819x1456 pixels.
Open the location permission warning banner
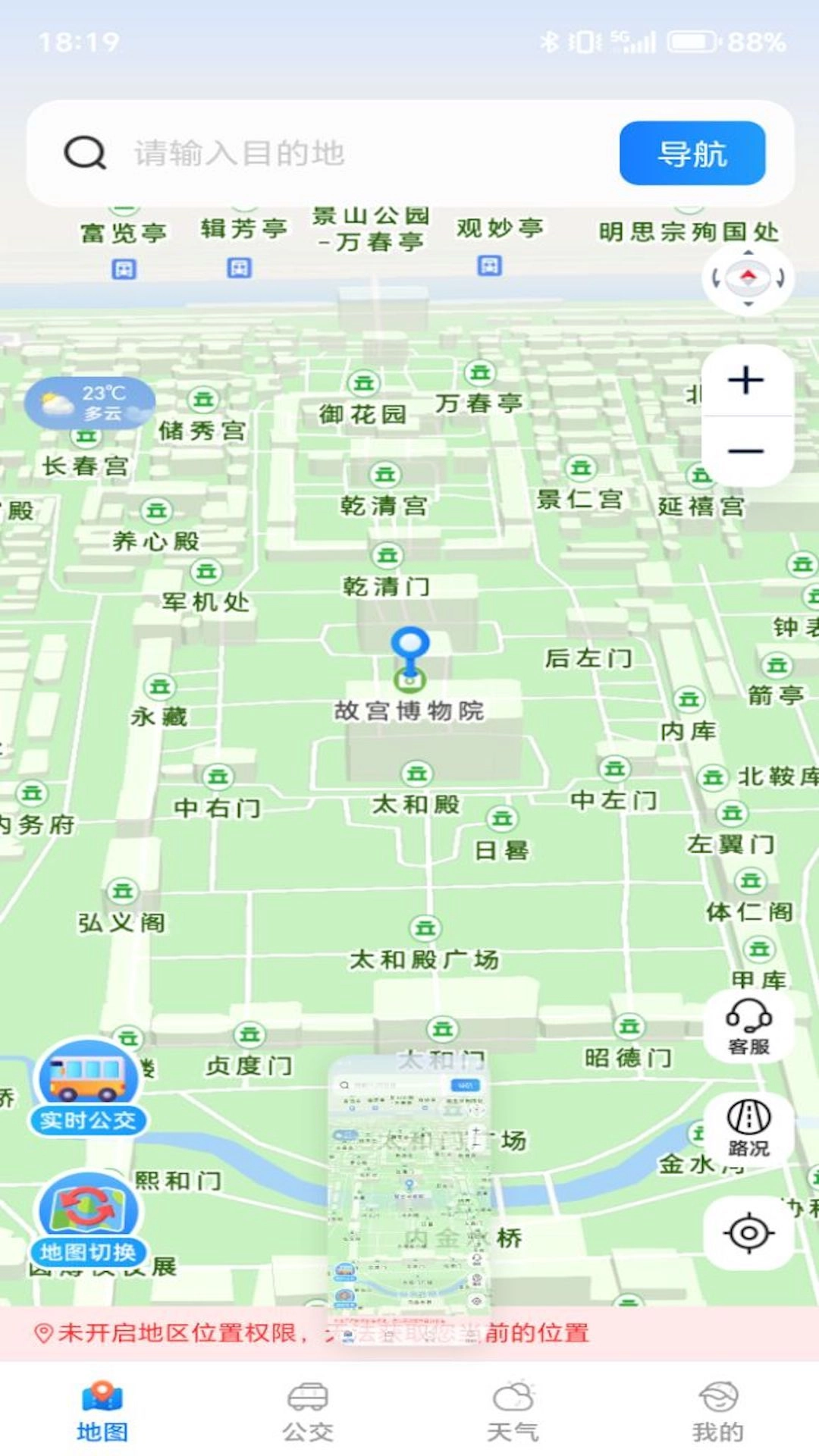point(174,1332)
